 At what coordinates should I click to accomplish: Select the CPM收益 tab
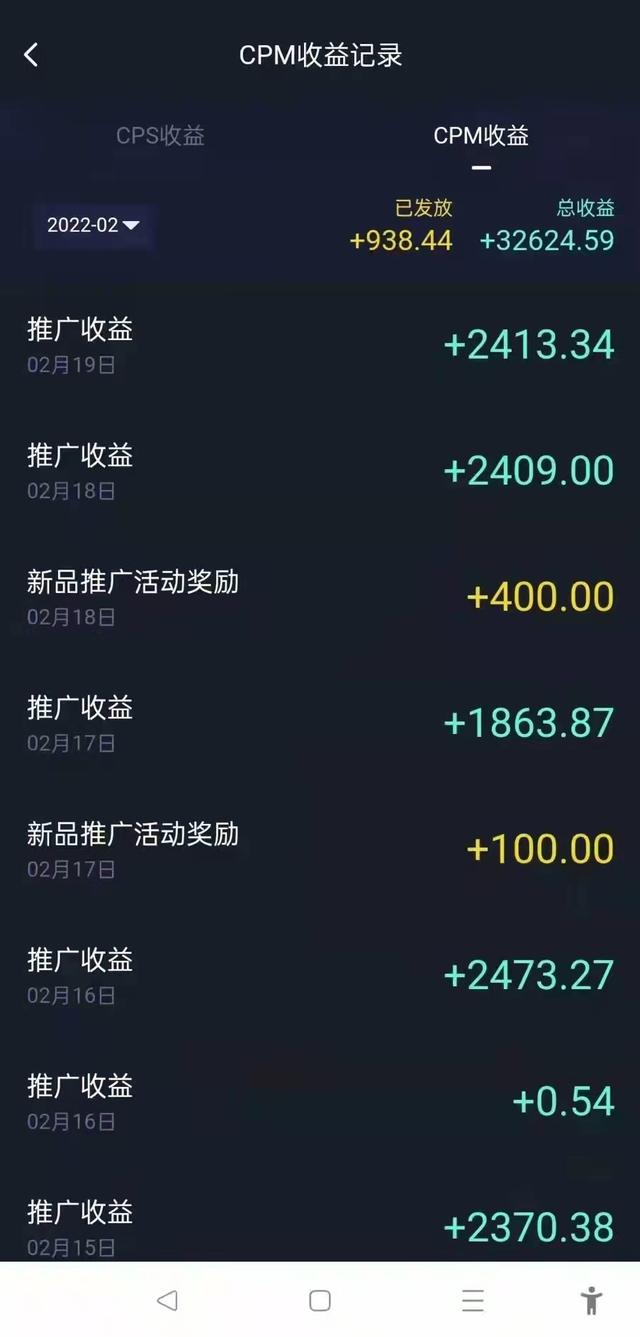point(481,135)
